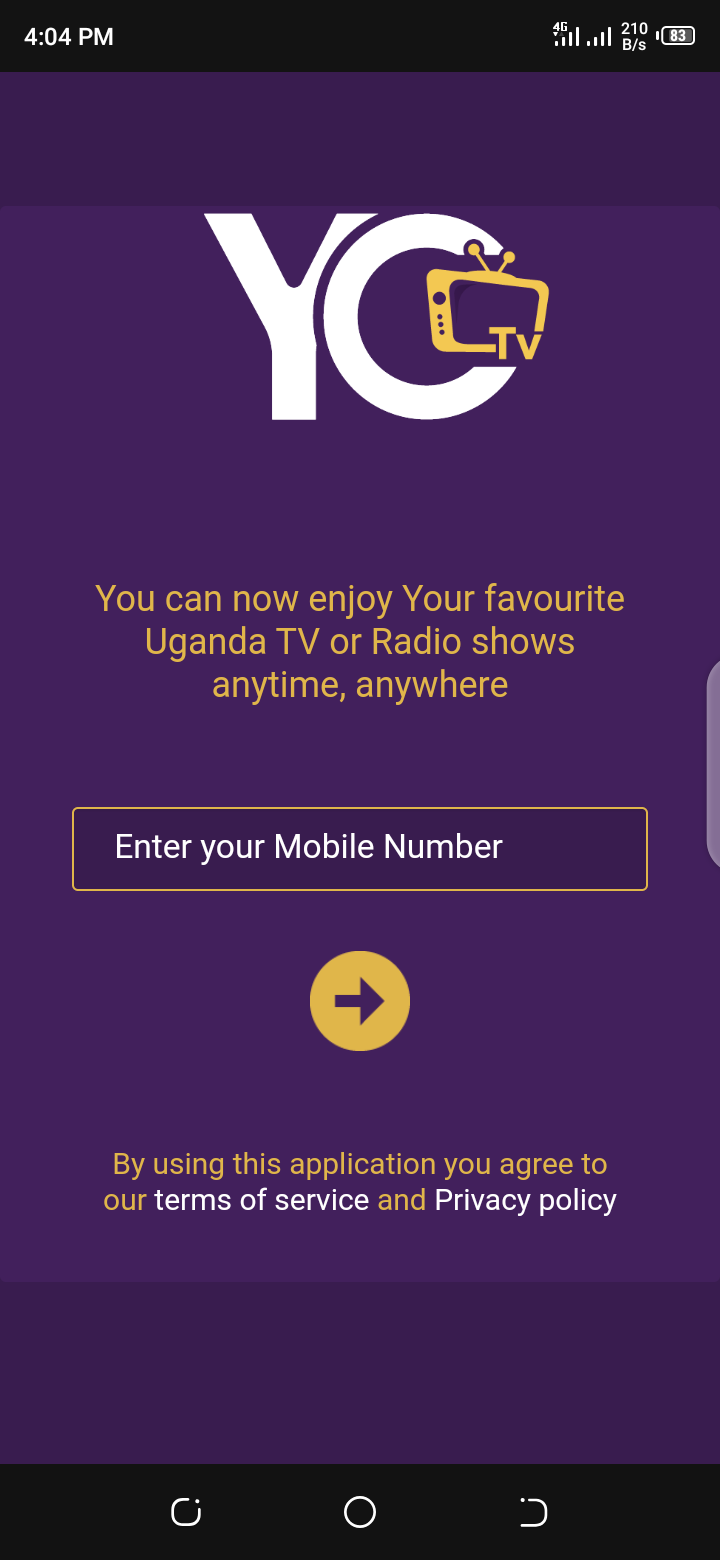Tap the Enter your Mobile Number field
720x1560 pixels.
pyautogui.click(x=360, y=848)
